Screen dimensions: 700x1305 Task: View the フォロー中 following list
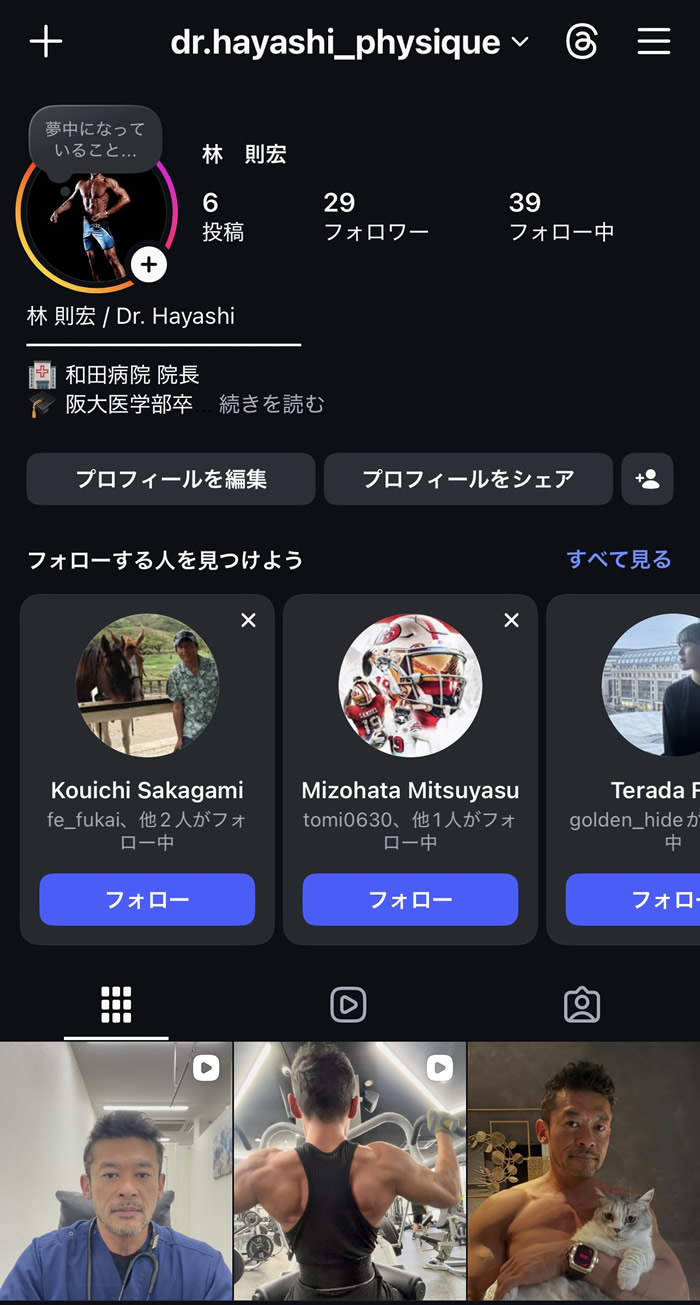tap(561, 217)
